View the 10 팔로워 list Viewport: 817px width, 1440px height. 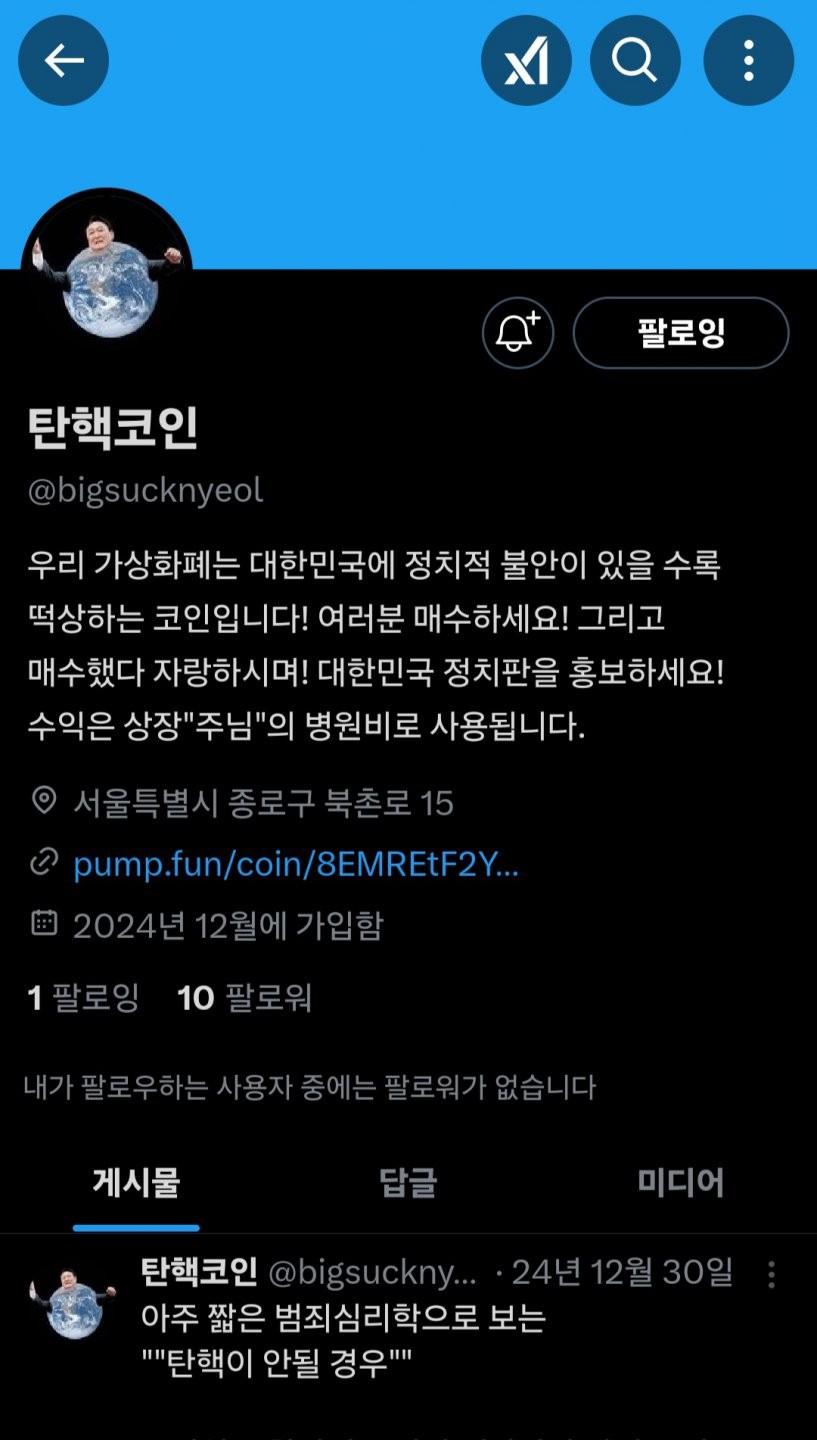(x=245, y=997)
